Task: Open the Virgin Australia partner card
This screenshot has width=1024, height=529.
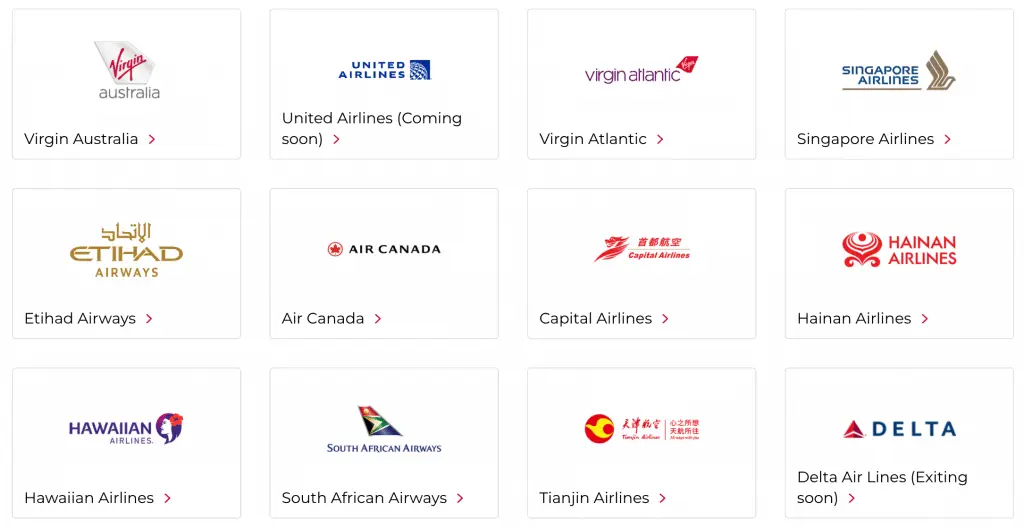Action: [127, 84]
